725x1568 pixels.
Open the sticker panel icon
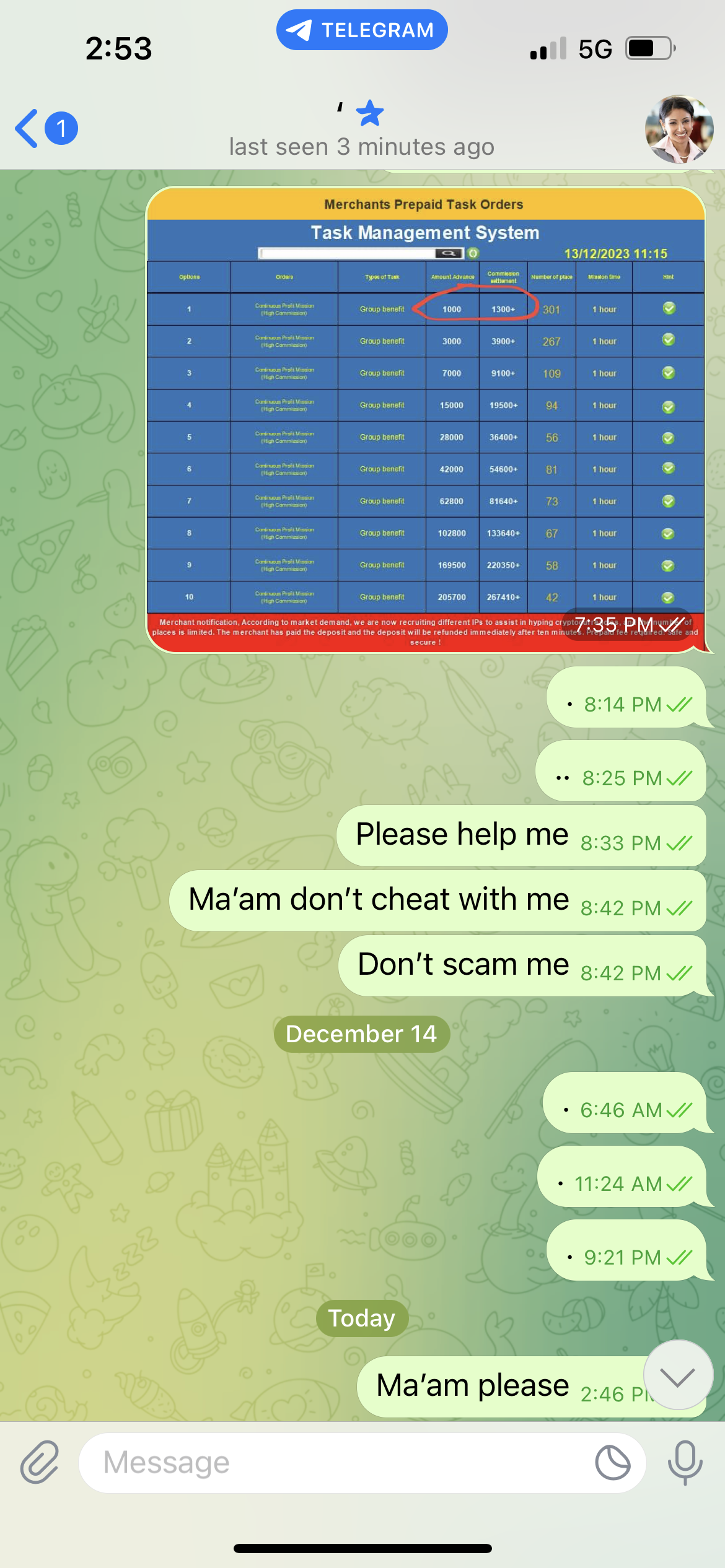[612, 1463]
